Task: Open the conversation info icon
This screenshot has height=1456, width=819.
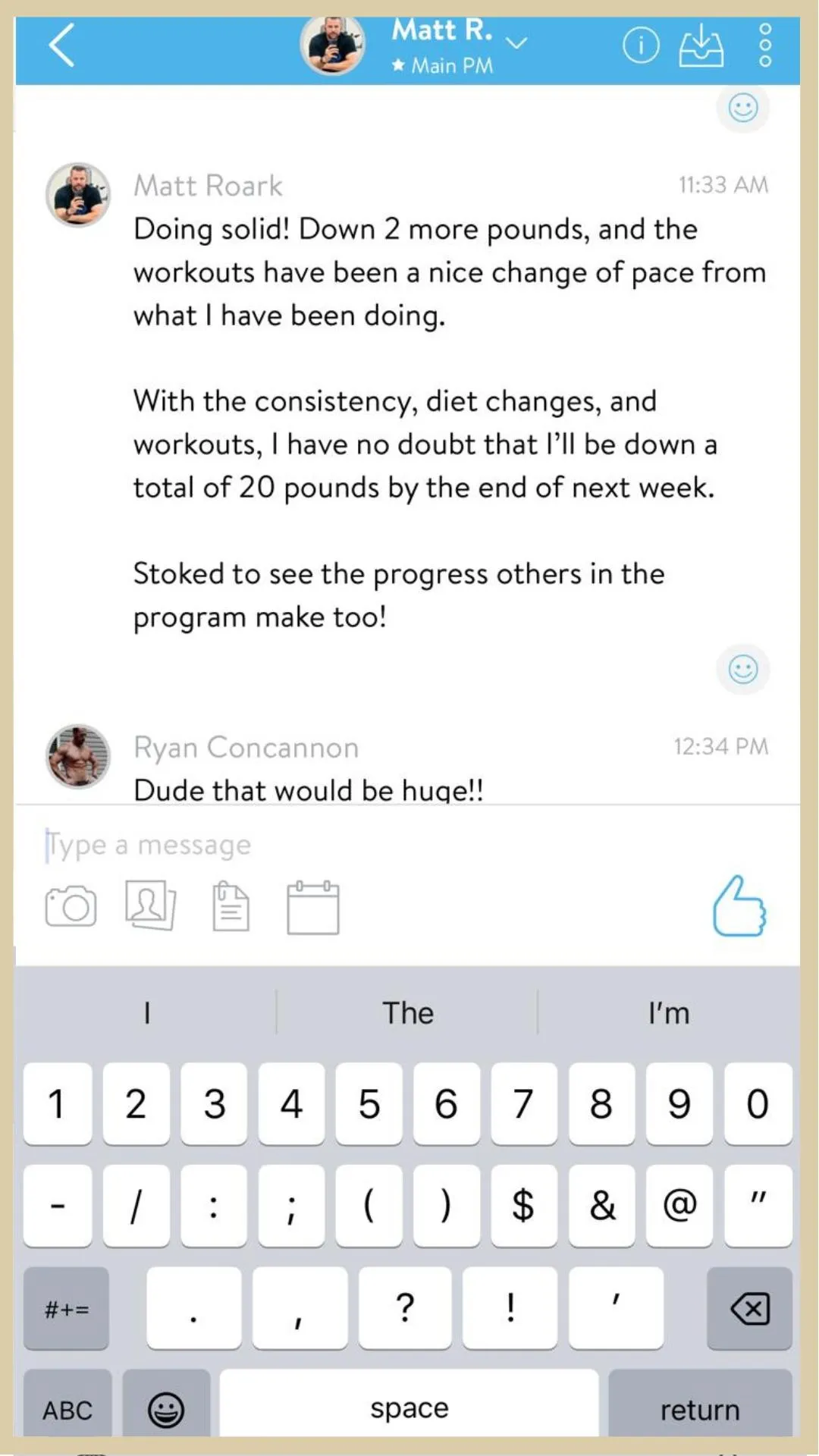Action: coord(641,45)
